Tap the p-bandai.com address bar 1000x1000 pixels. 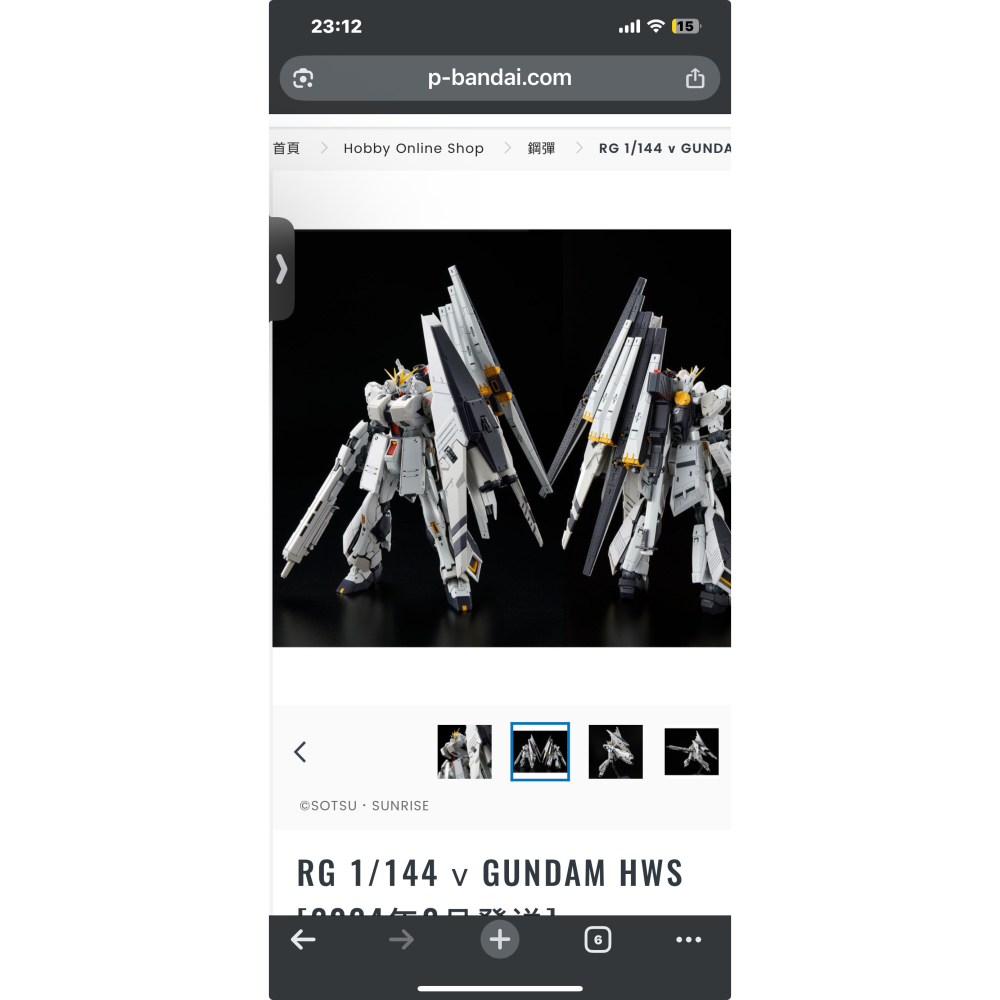pos(499,78)
